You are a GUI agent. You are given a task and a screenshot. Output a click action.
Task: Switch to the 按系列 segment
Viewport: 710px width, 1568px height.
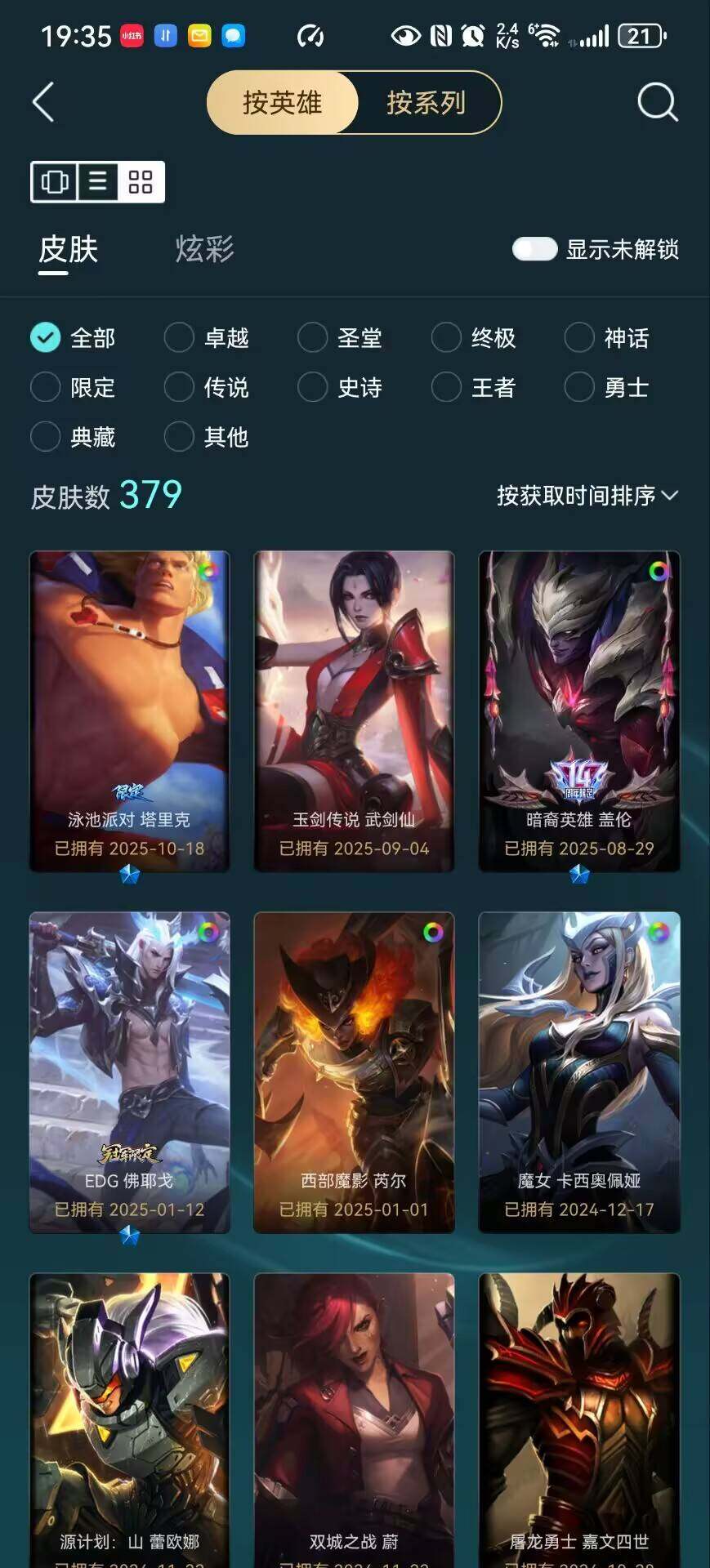tap(426, 103)
